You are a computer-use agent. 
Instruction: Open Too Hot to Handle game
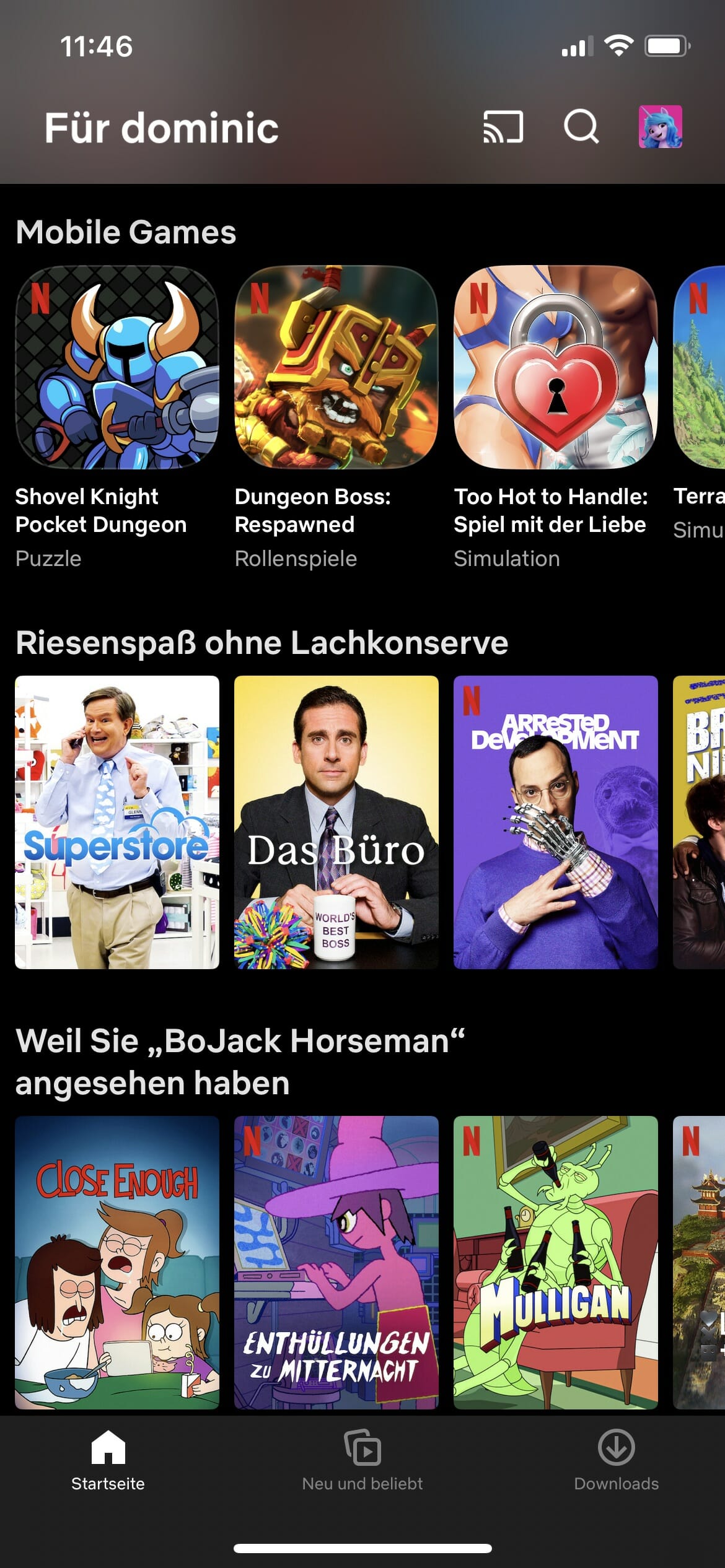556,367
